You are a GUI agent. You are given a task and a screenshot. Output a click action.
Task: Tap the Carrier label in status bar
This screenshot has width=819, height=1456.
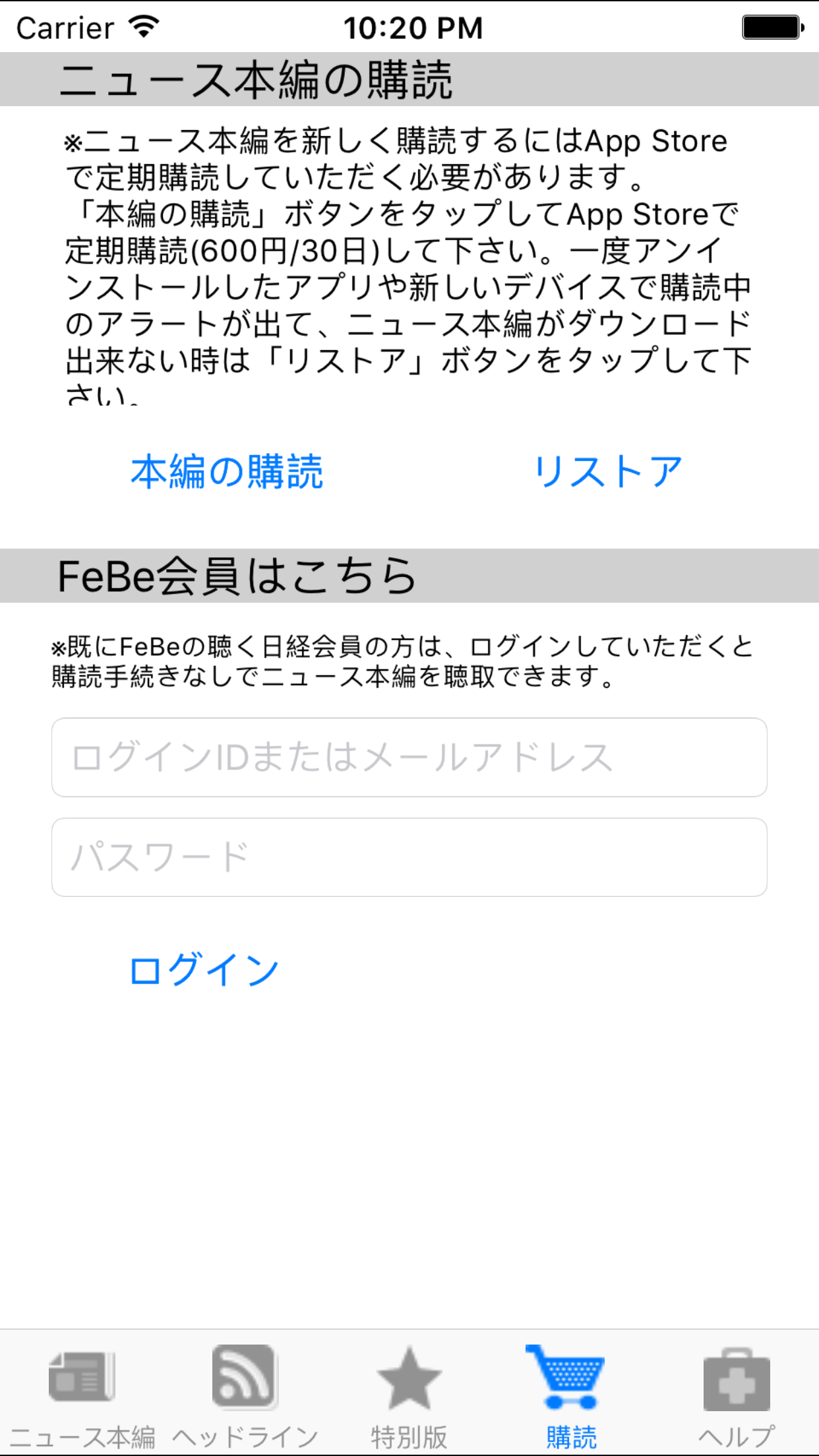pyautogui.click(x=63, y=27)
